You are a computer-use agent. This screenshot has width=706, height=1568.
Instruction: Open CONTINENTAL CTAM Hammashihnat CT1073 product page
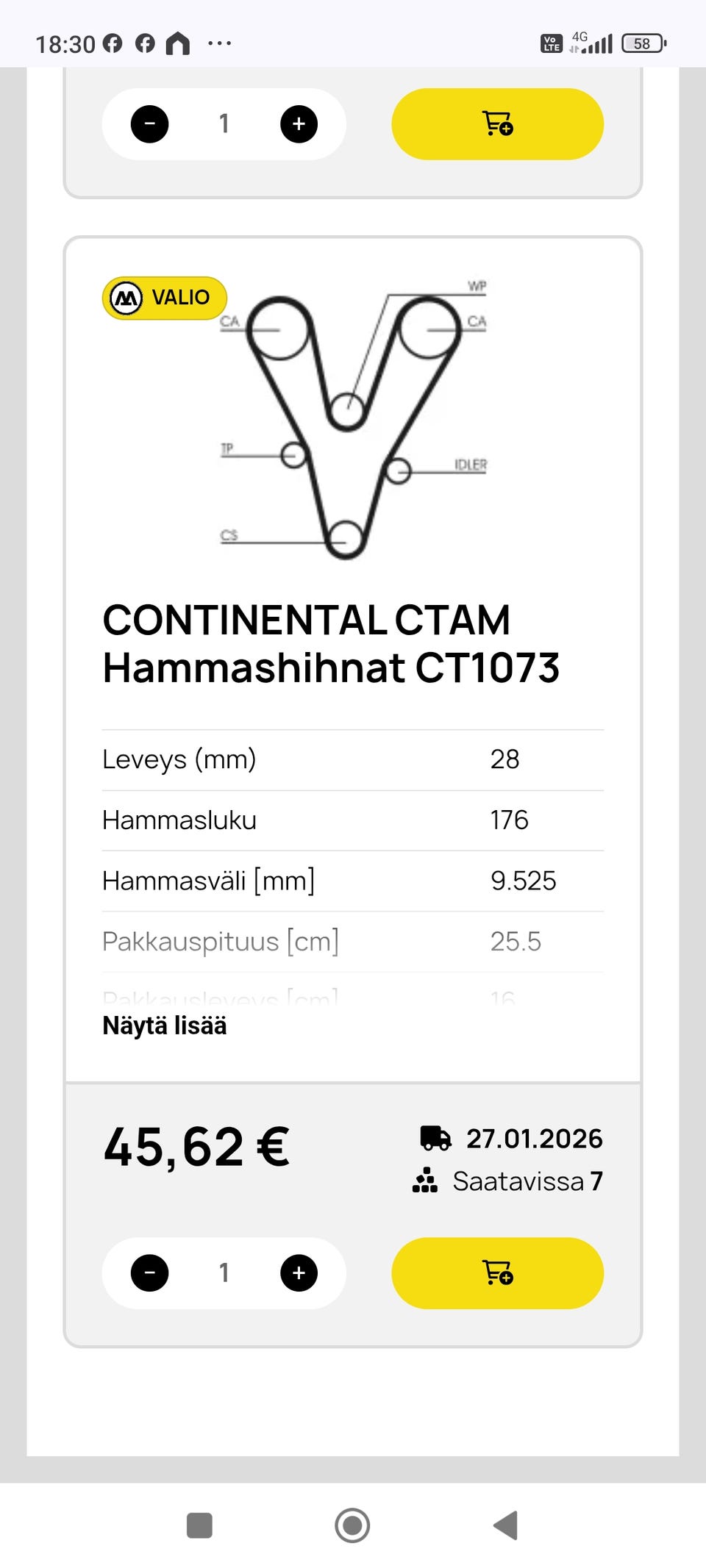pos(331,644)
